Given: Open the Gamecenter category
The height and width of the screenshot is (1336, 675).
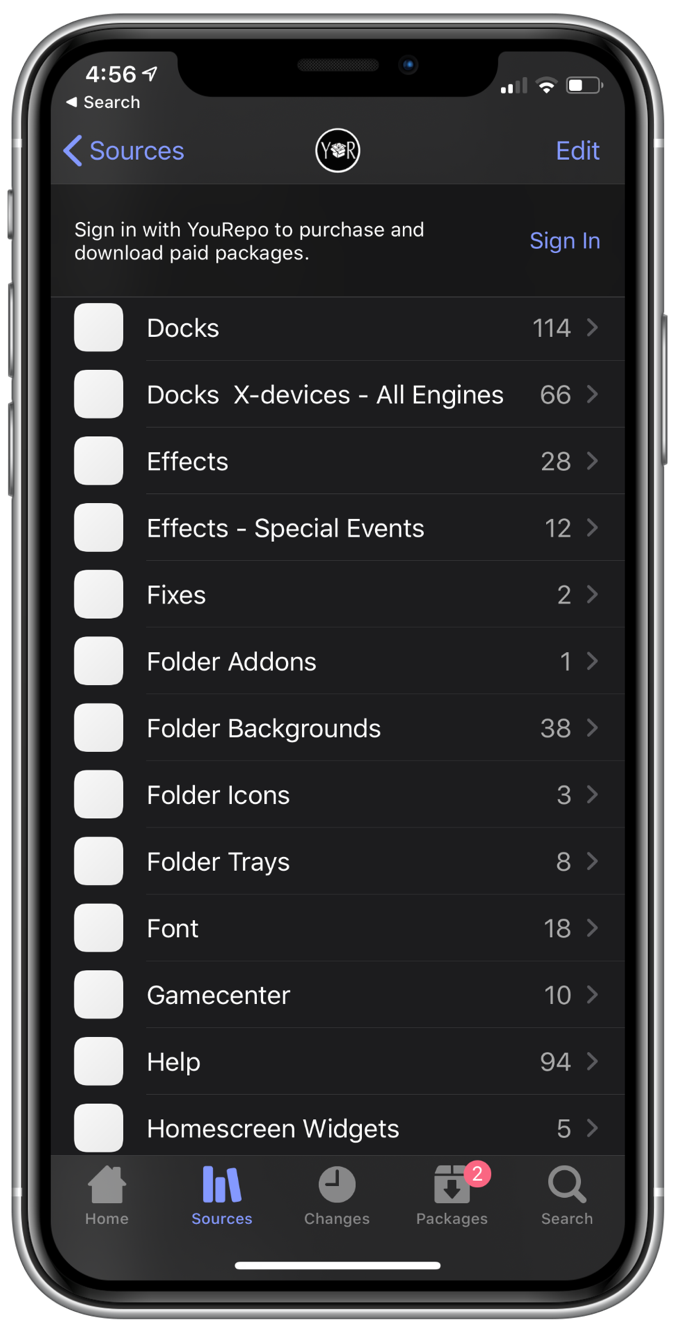Looking at the screenshot, I should (x=338, y=995).
